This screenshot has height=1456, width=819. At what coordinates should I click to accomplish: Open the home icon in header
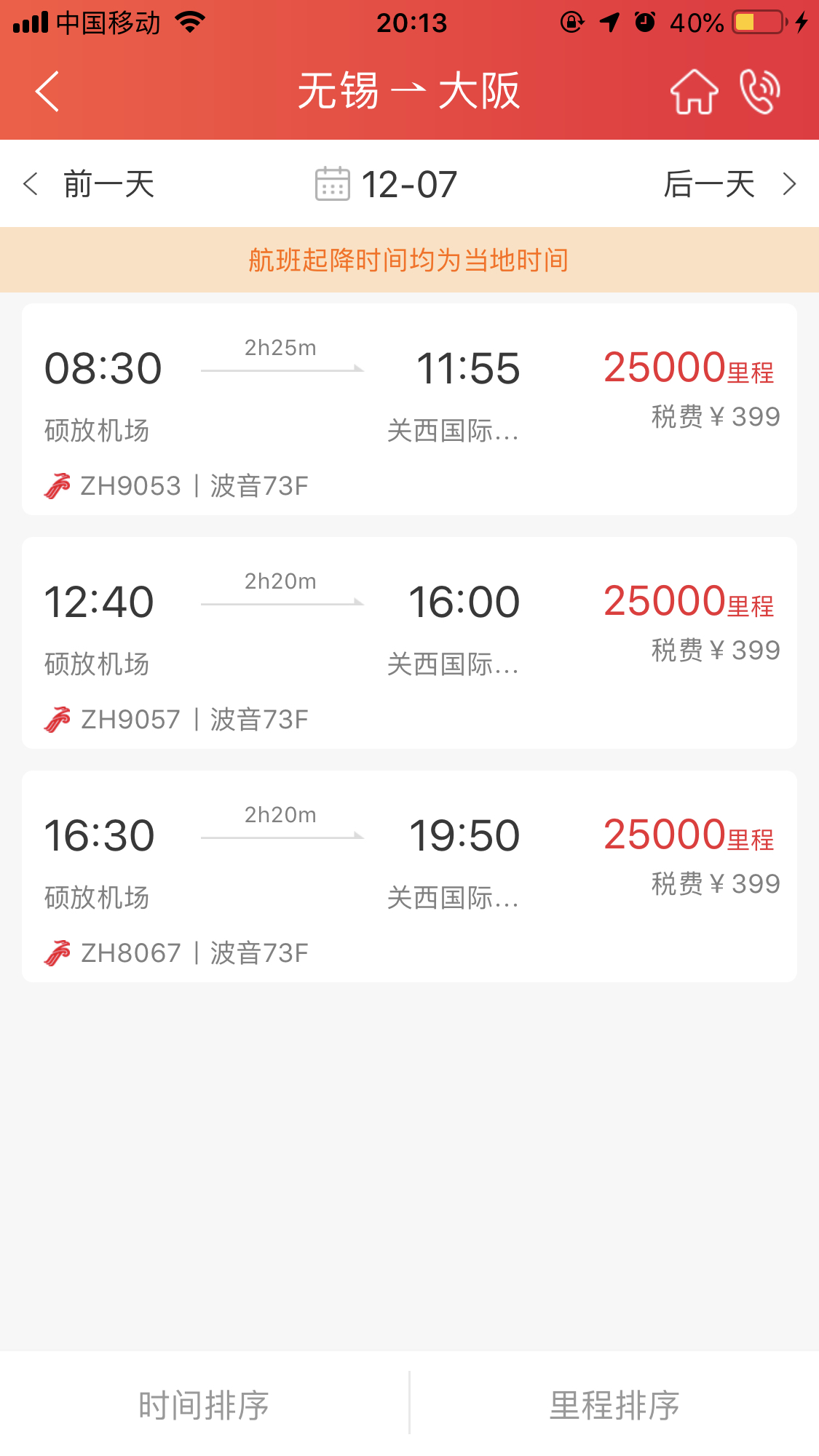tap(694, 92)
